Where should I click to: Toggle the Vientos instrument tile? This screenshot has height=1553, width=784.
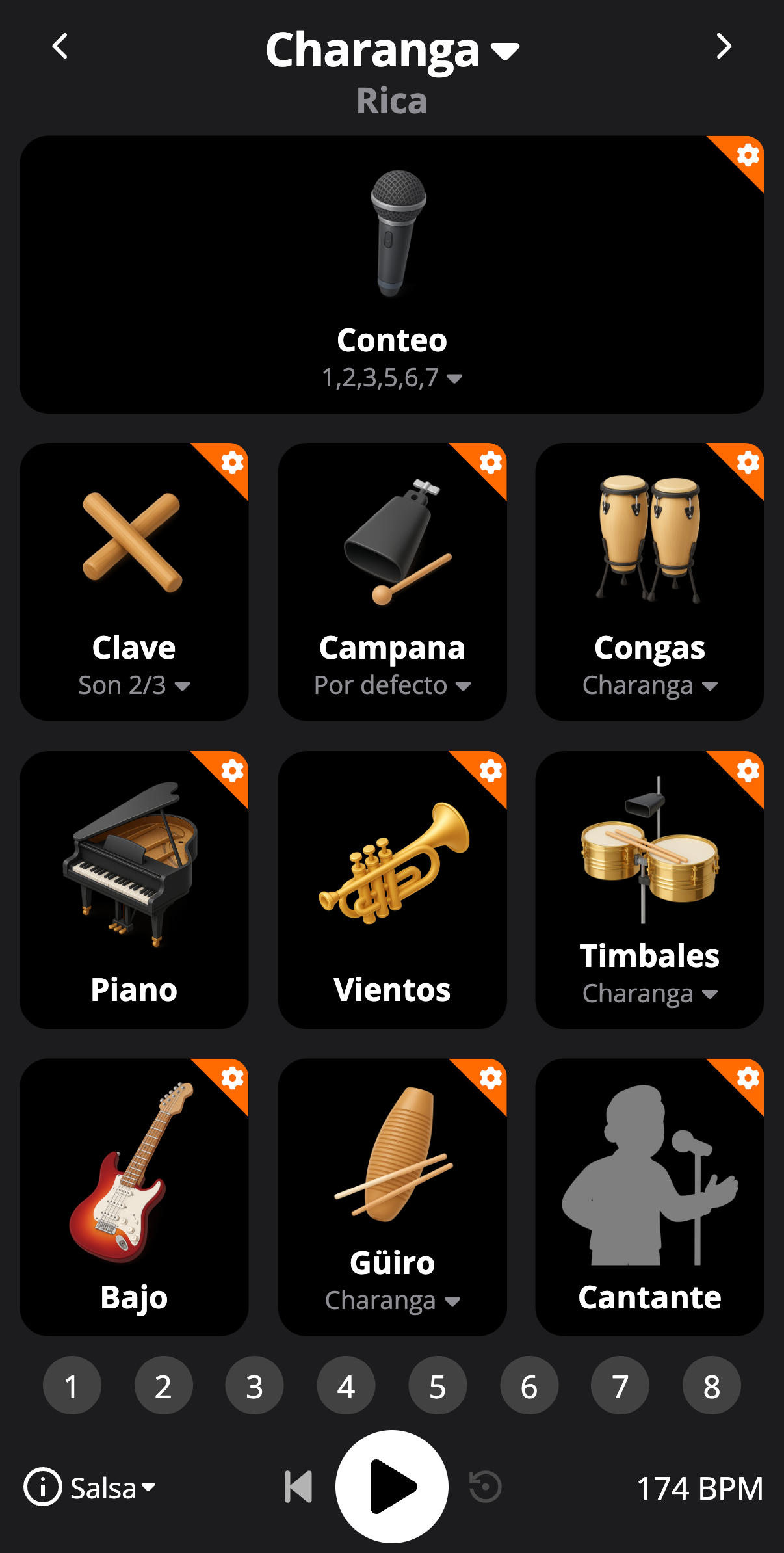392,890
